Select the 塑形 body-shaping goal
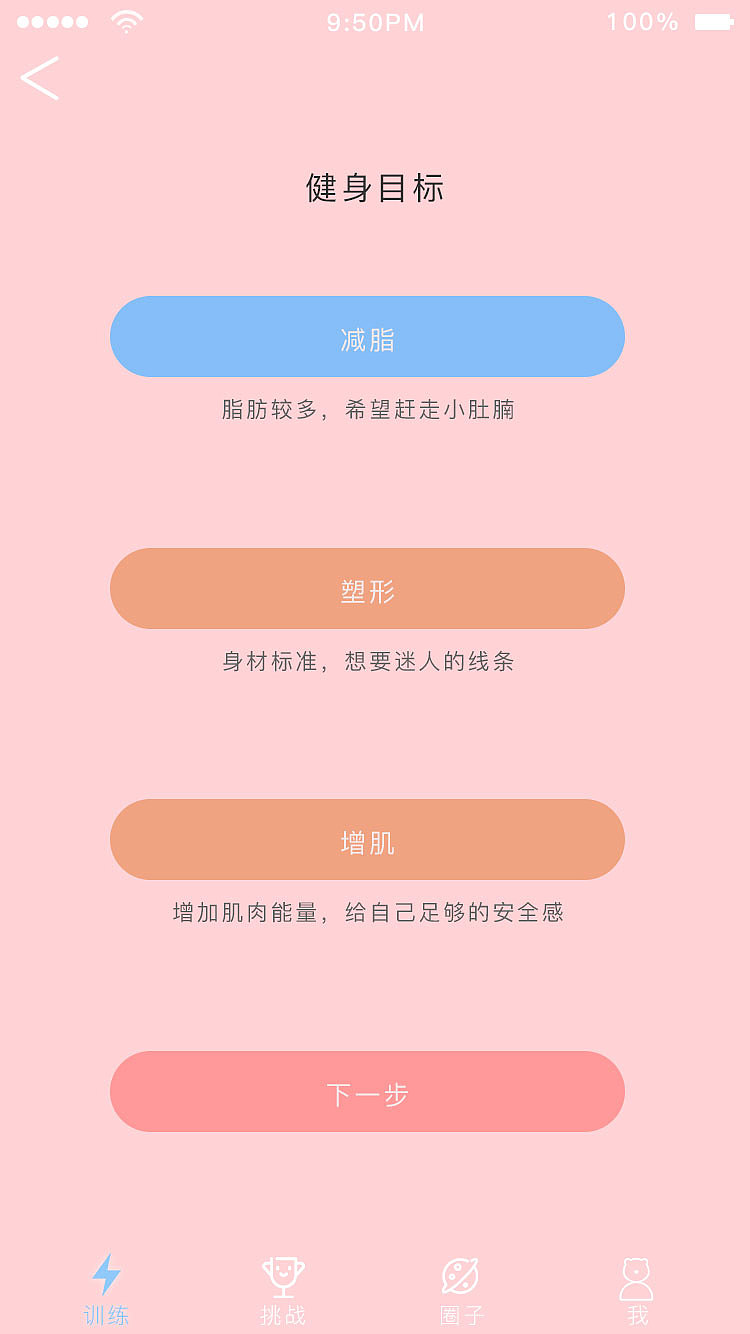The height and width of the screenshot is (1334, 750). click(367, 589)
